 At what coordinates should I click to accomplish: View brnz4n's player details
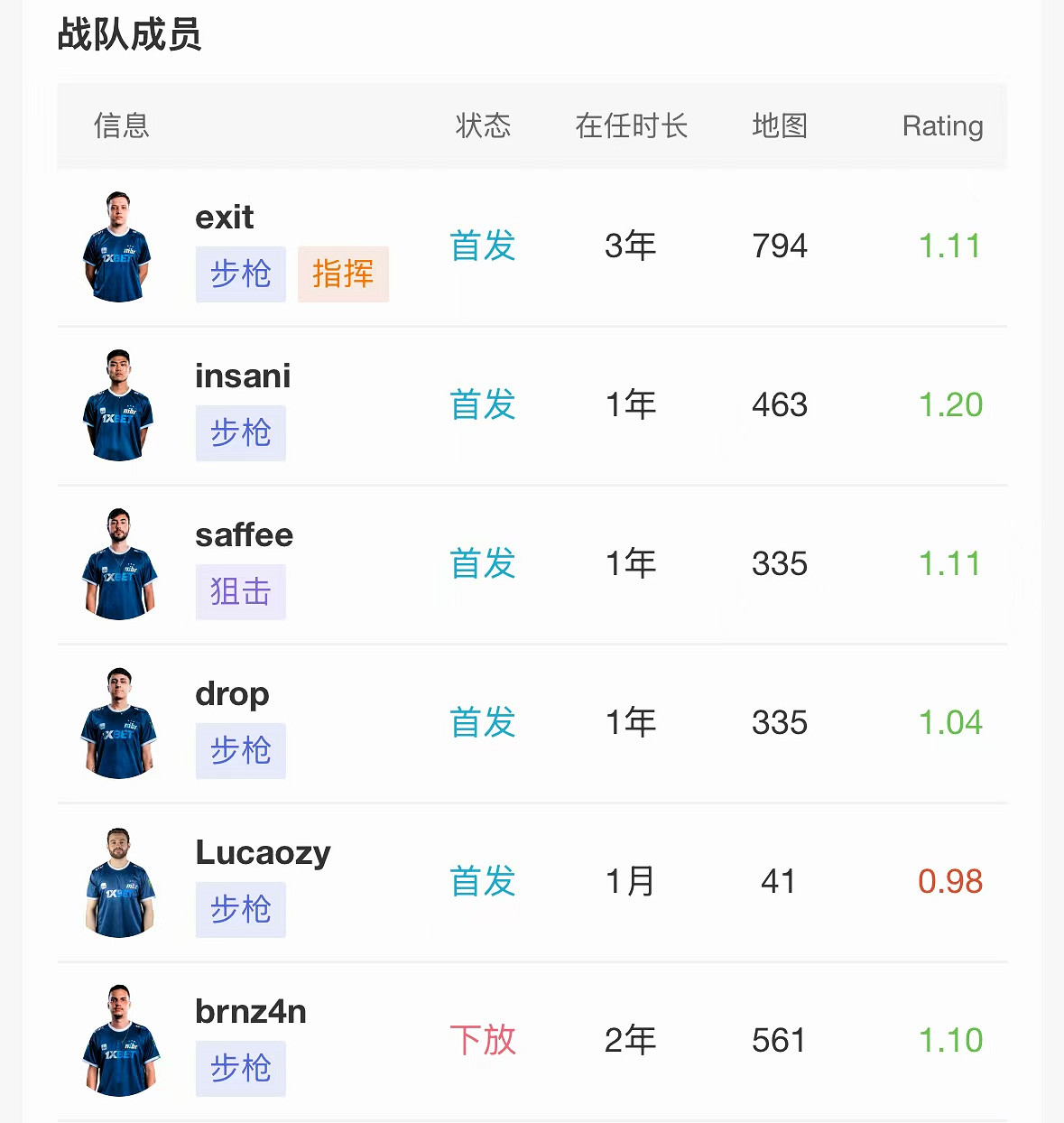click(x=250, y=1012)
